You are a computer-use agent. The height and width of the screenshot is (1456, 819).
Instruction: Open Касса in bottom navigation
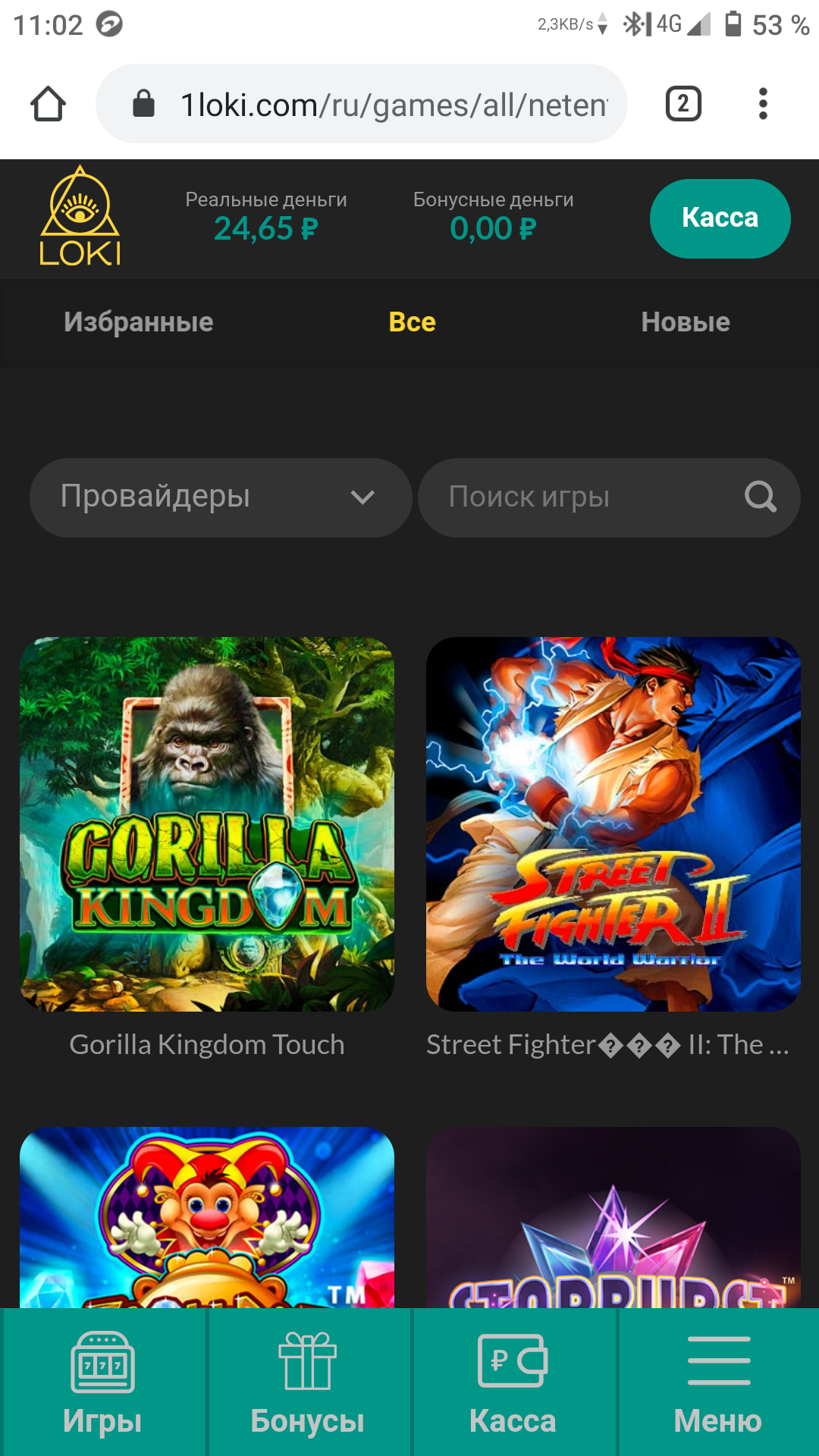point(513,1382)
